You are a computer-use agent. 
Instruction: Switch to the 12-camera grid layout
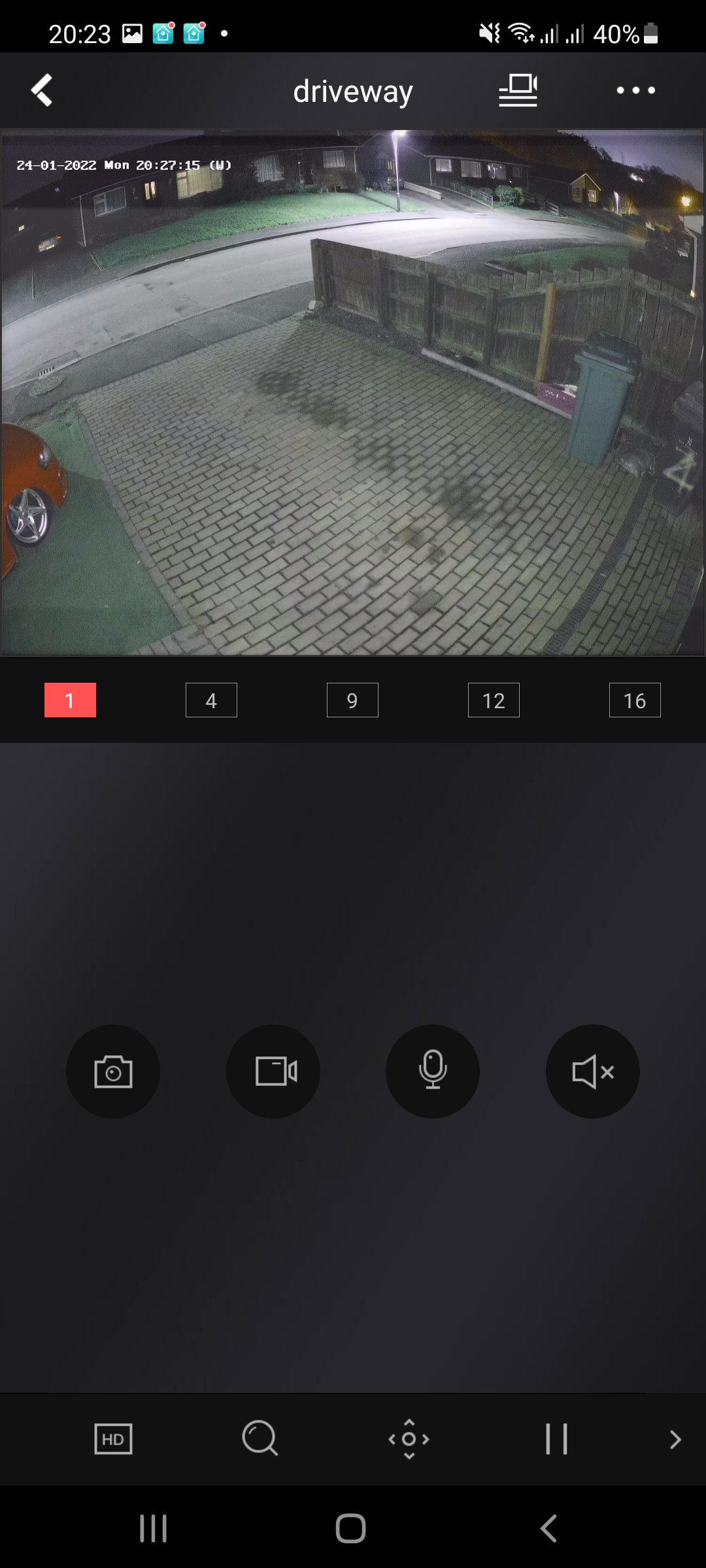point(494,700)
